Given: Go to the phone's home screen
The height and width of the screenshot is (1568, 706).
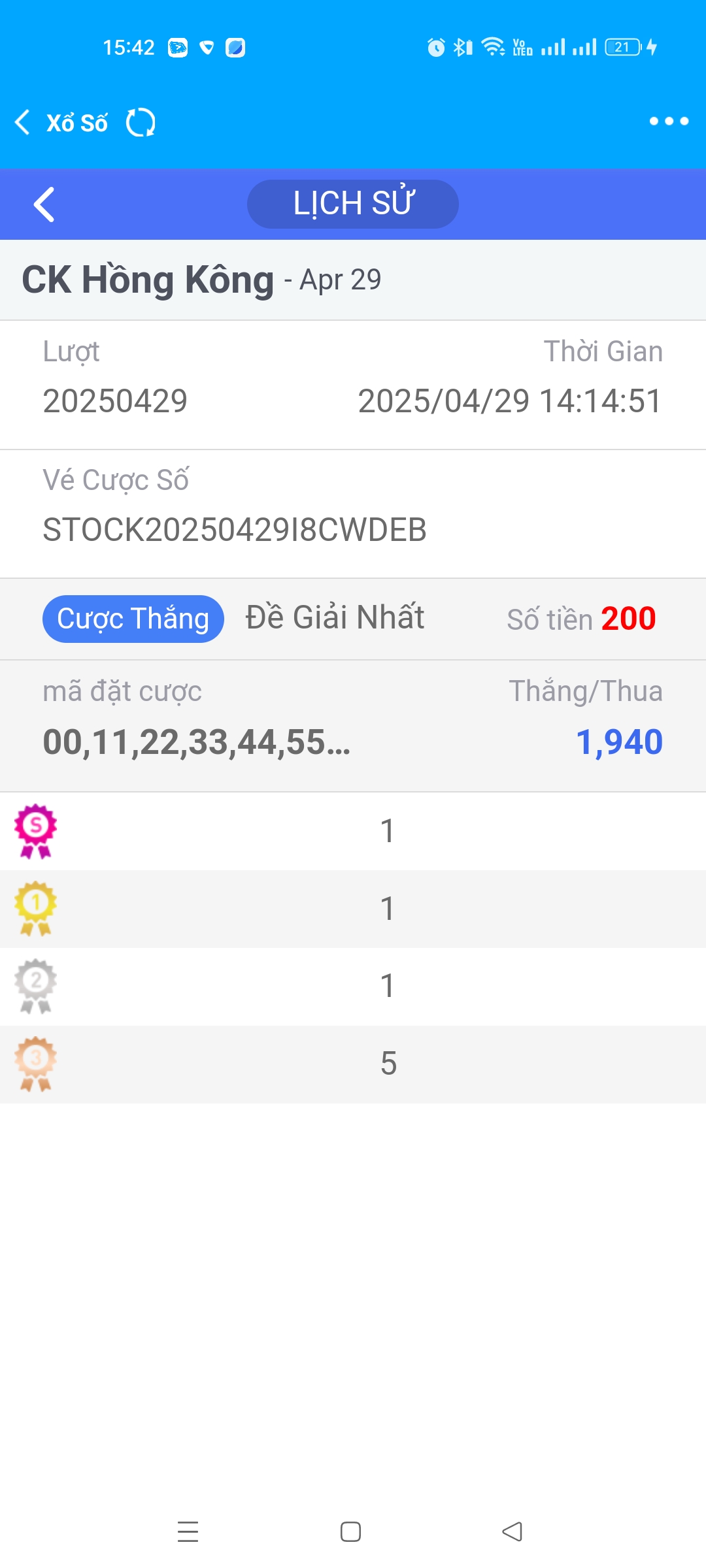Looking at the screenshot, I should coord(351,1531).
